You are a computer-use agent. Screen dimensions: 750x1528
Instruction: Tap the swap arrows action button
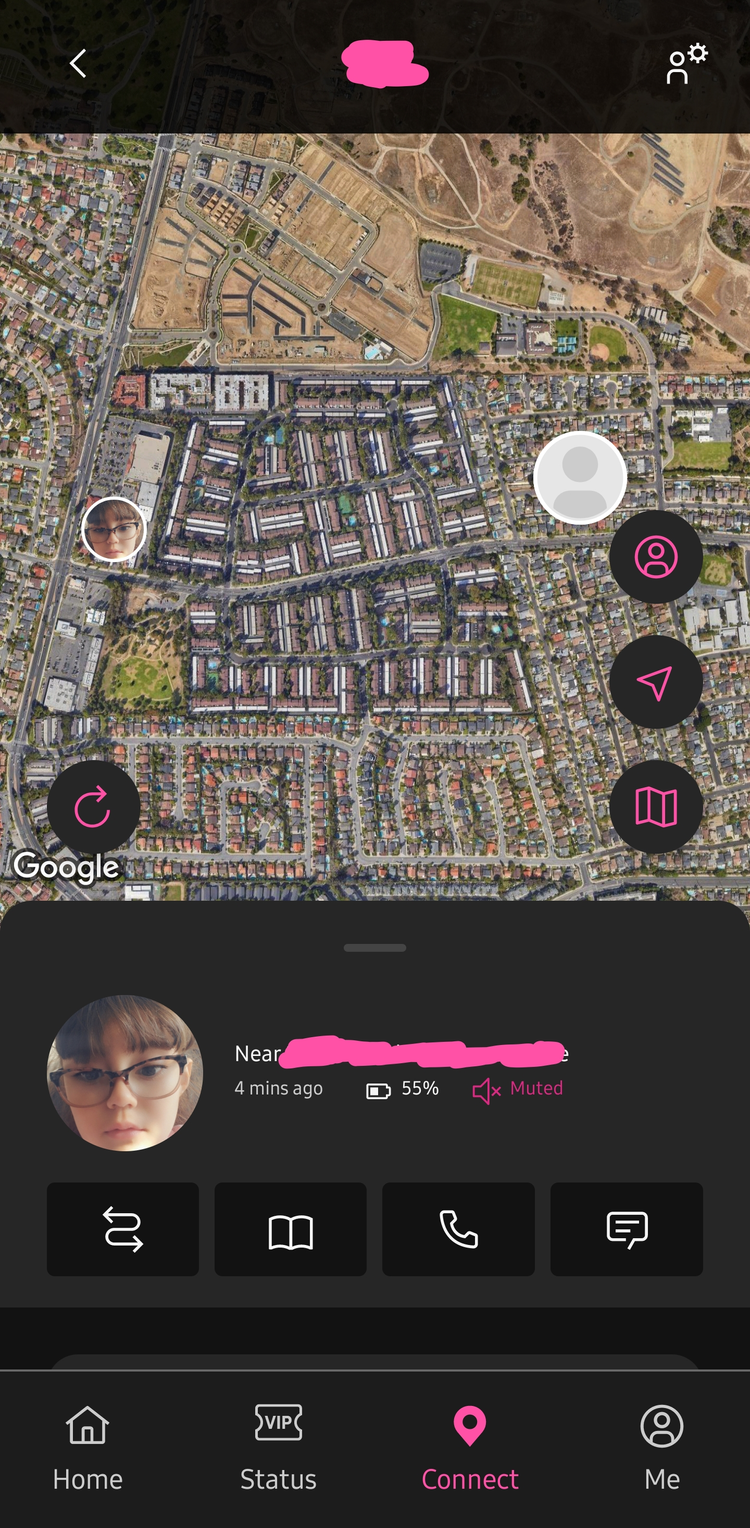click(x=123, y=1230)
